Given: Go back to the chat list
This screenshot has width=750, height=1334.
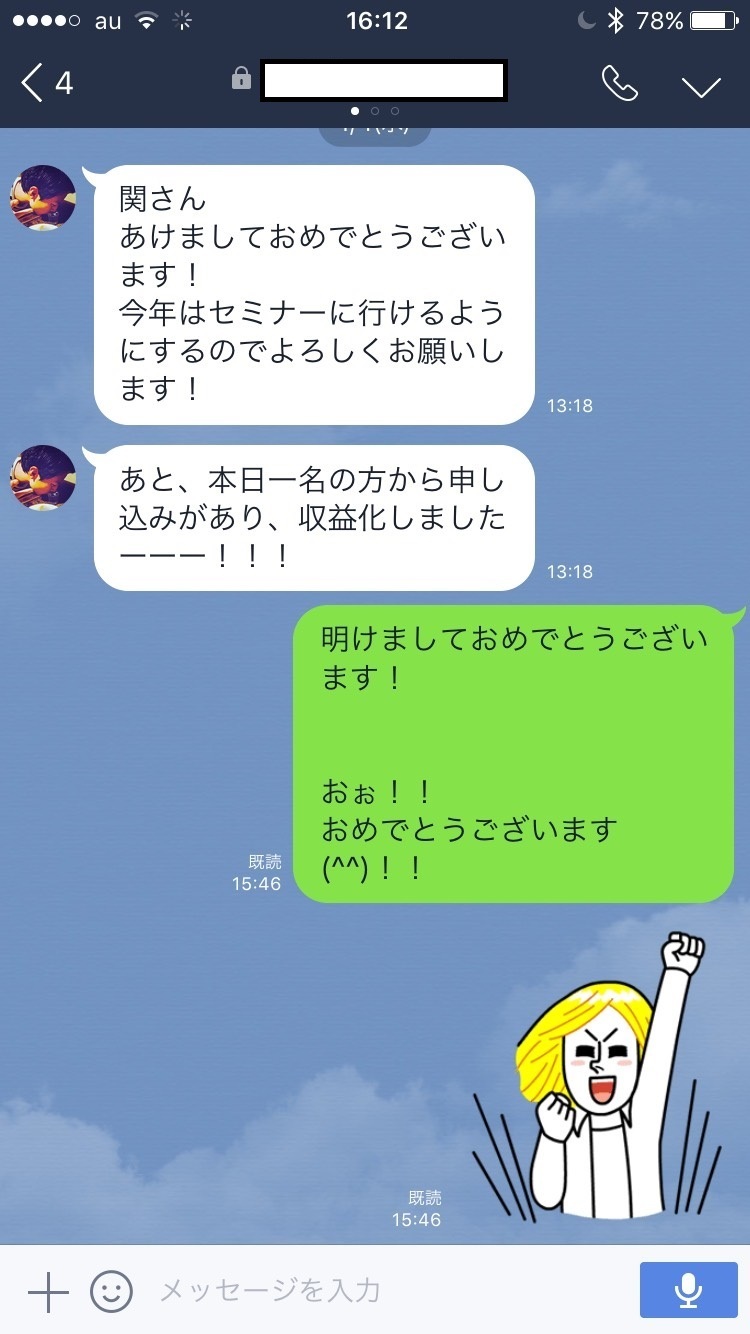Looking at the screenshot, I should 46,83.
